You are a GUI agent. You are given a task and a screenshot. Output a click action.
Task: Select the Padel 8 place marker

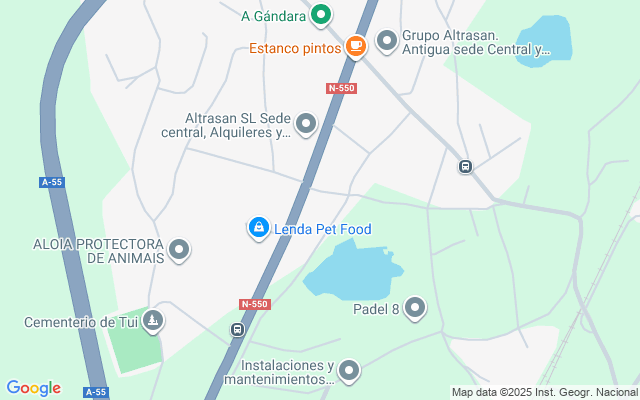click(415, 308)
